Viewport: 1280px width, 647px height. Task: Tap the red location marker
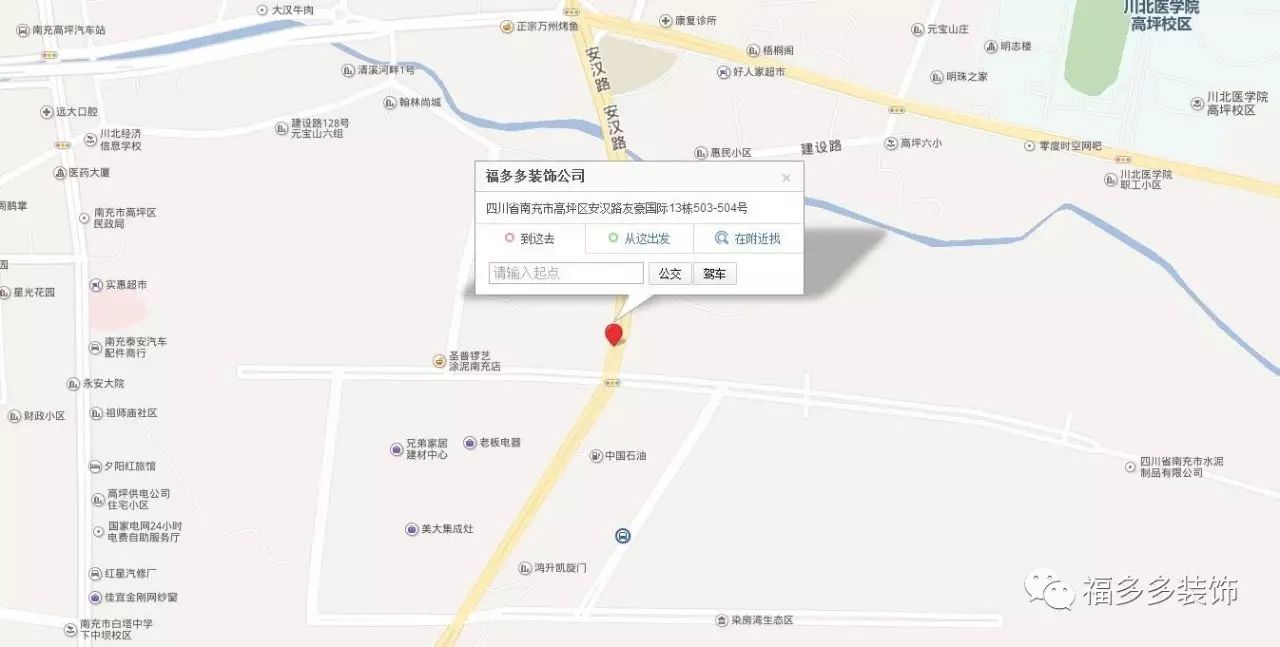[x=614, y=334]
